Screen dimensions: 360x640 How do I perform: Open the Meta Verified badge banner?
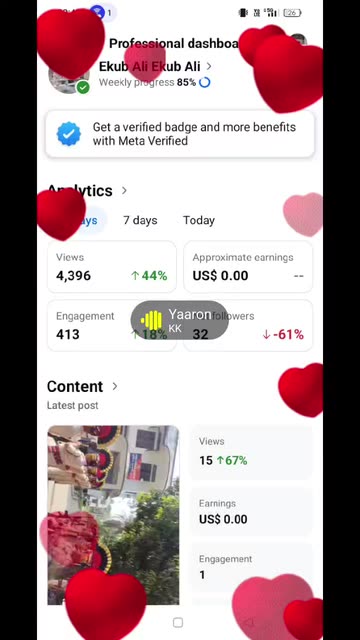click(180, 134)
